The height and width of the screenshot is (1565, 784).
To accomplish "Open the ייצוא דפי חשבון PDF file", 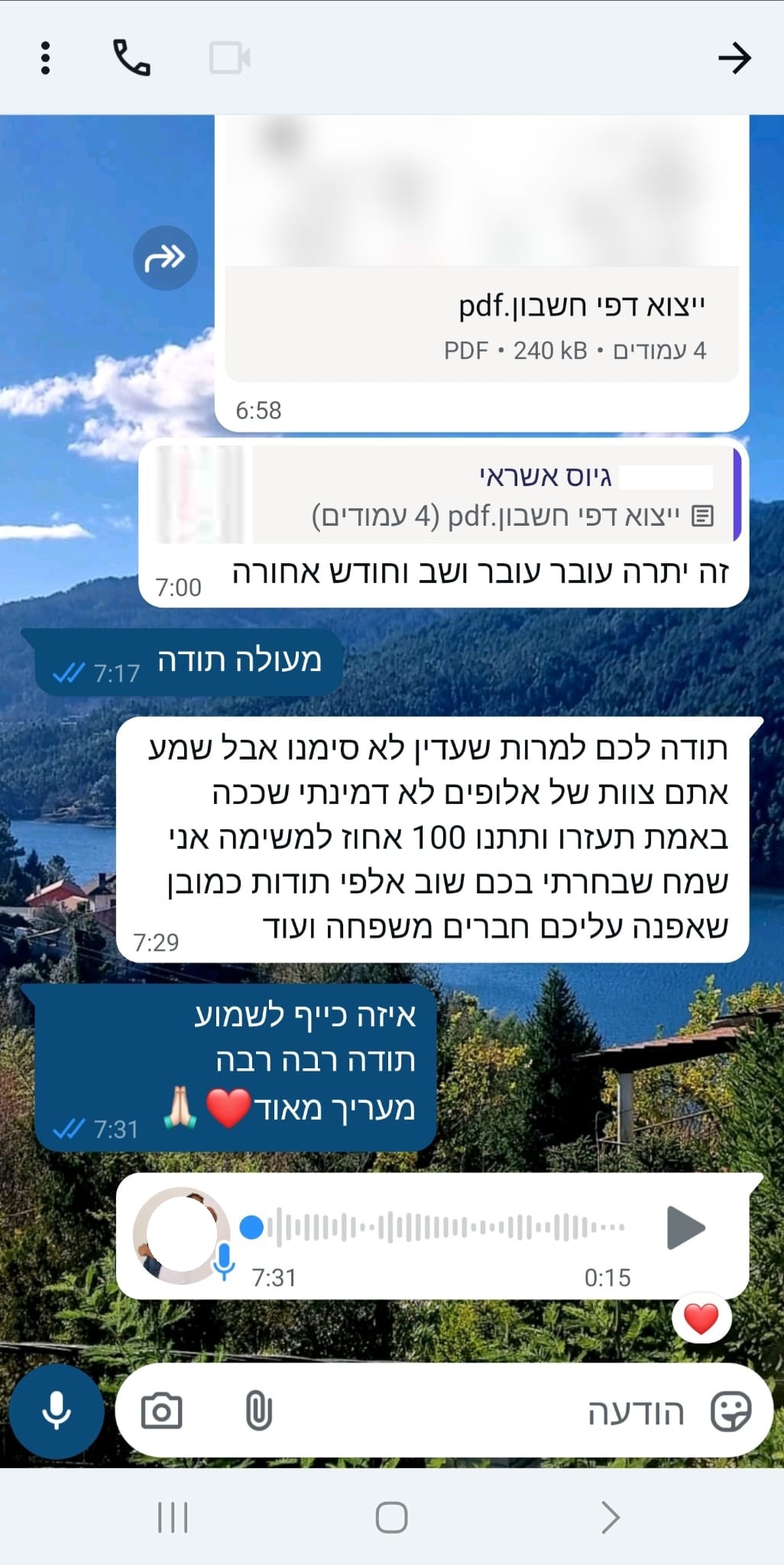I will point(481,325).
